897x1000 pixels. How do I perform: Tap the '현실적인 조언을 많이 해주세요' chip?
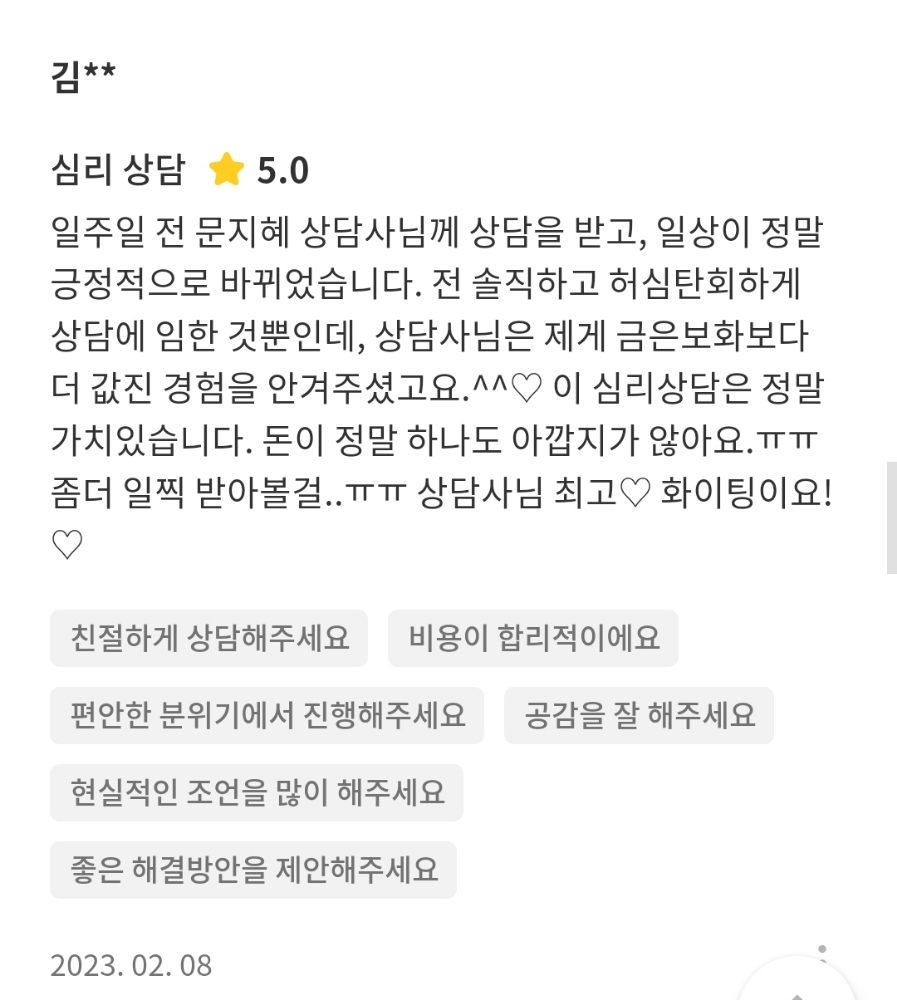click(256, 792)
